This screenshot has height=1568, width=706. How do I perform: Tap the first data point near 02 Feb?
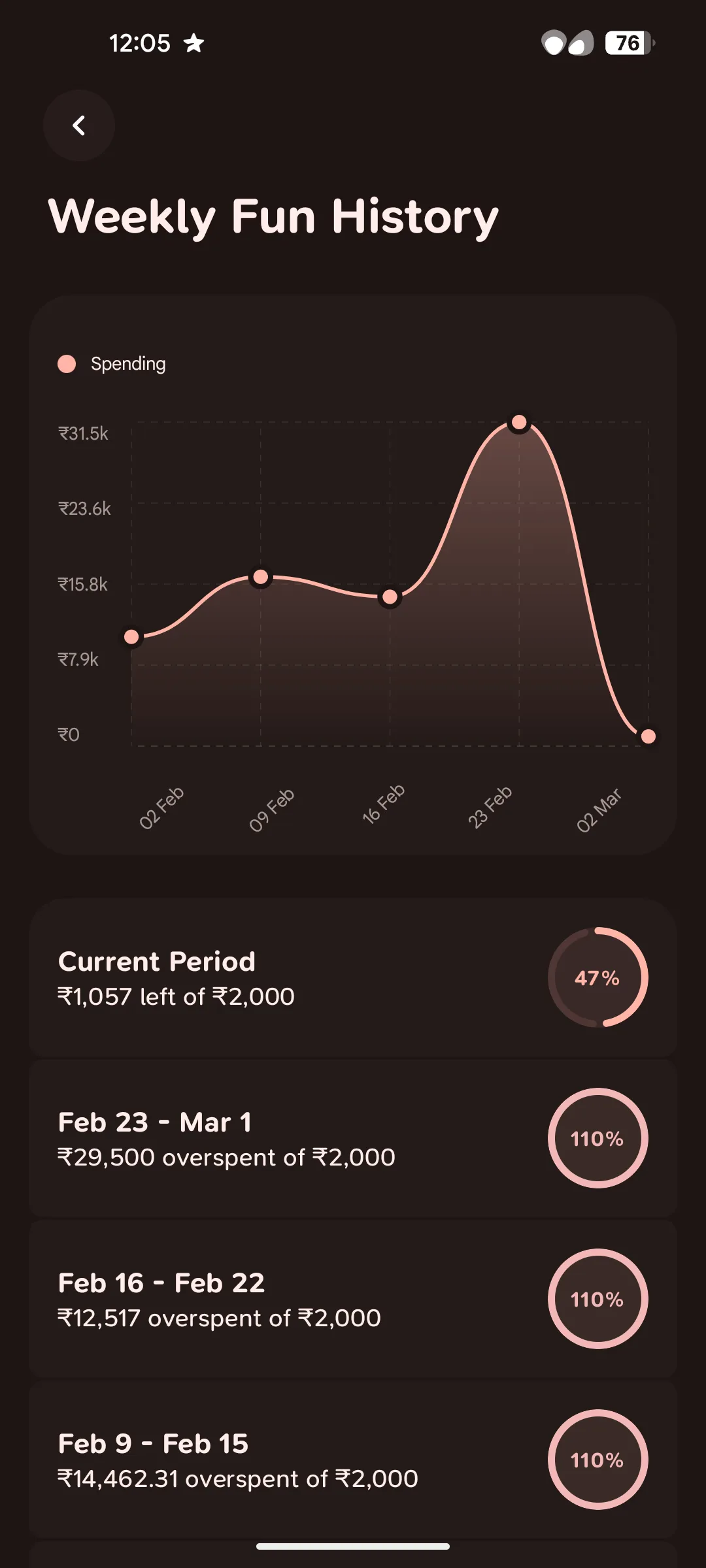[132, 638]
